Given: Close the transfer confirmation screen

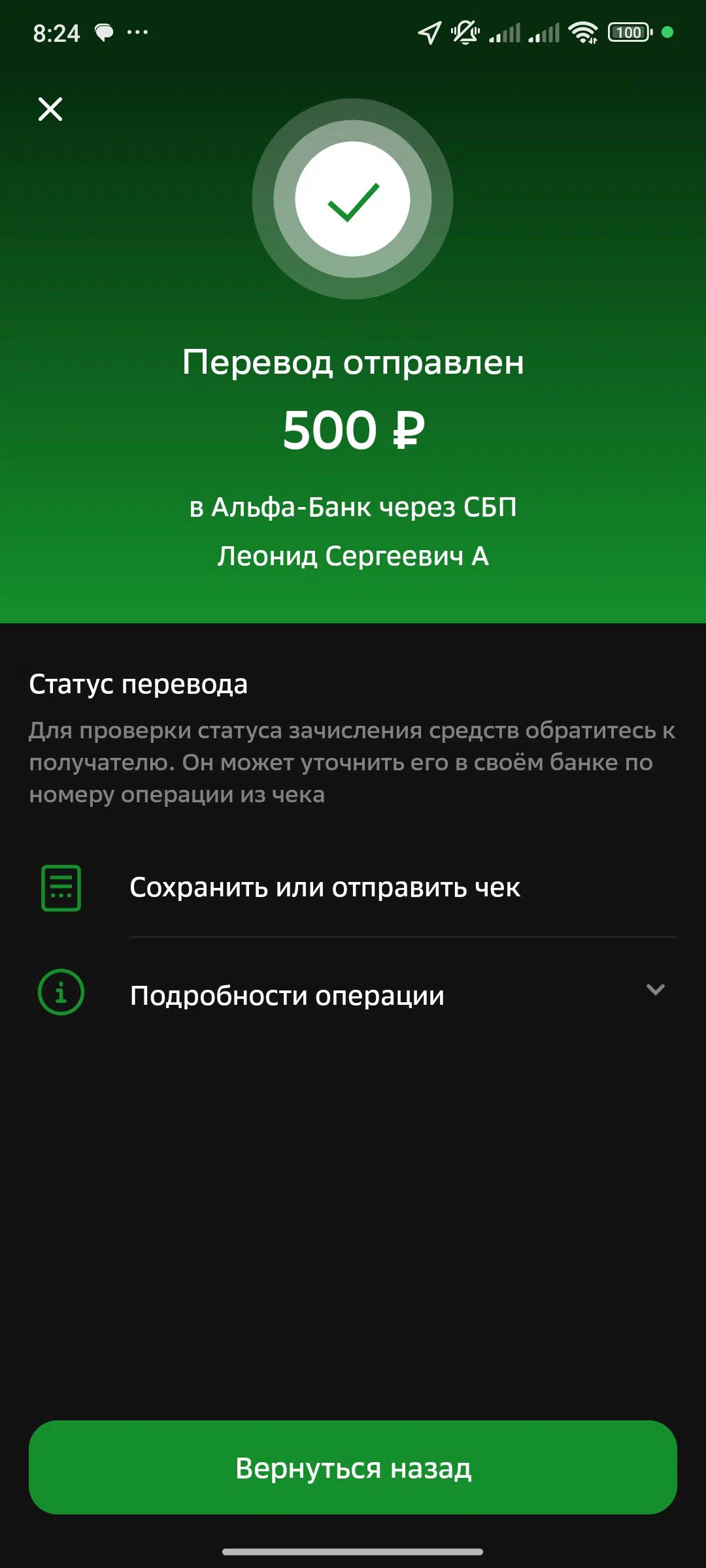Looking at the screenshot, I should [50, 109].
